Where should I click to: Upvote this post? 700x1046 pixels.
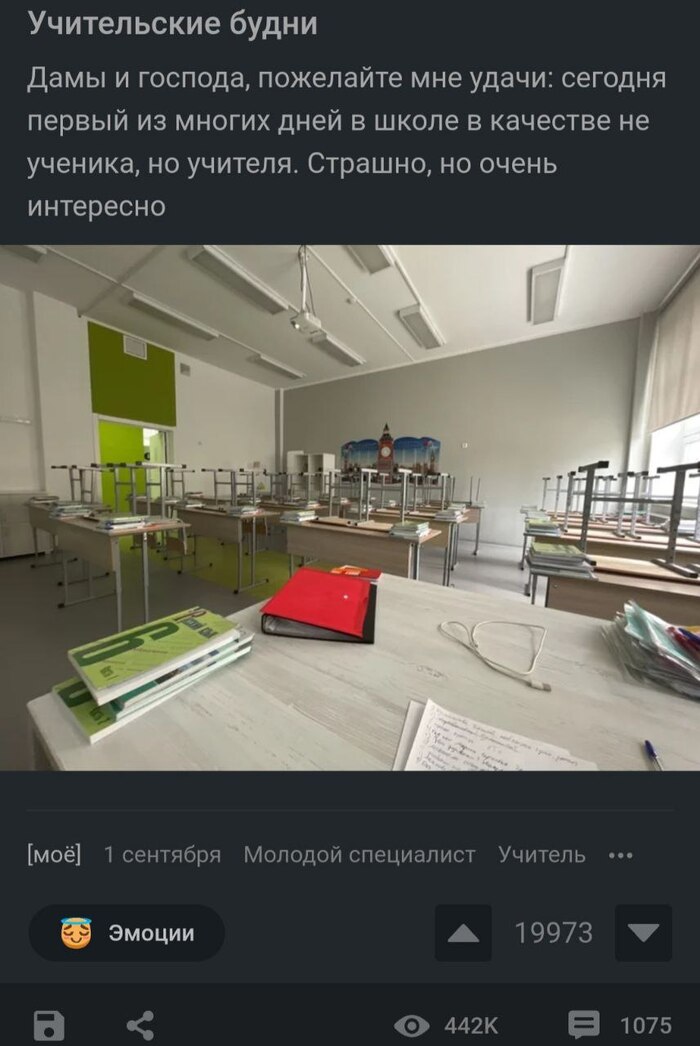coord(463,933)
